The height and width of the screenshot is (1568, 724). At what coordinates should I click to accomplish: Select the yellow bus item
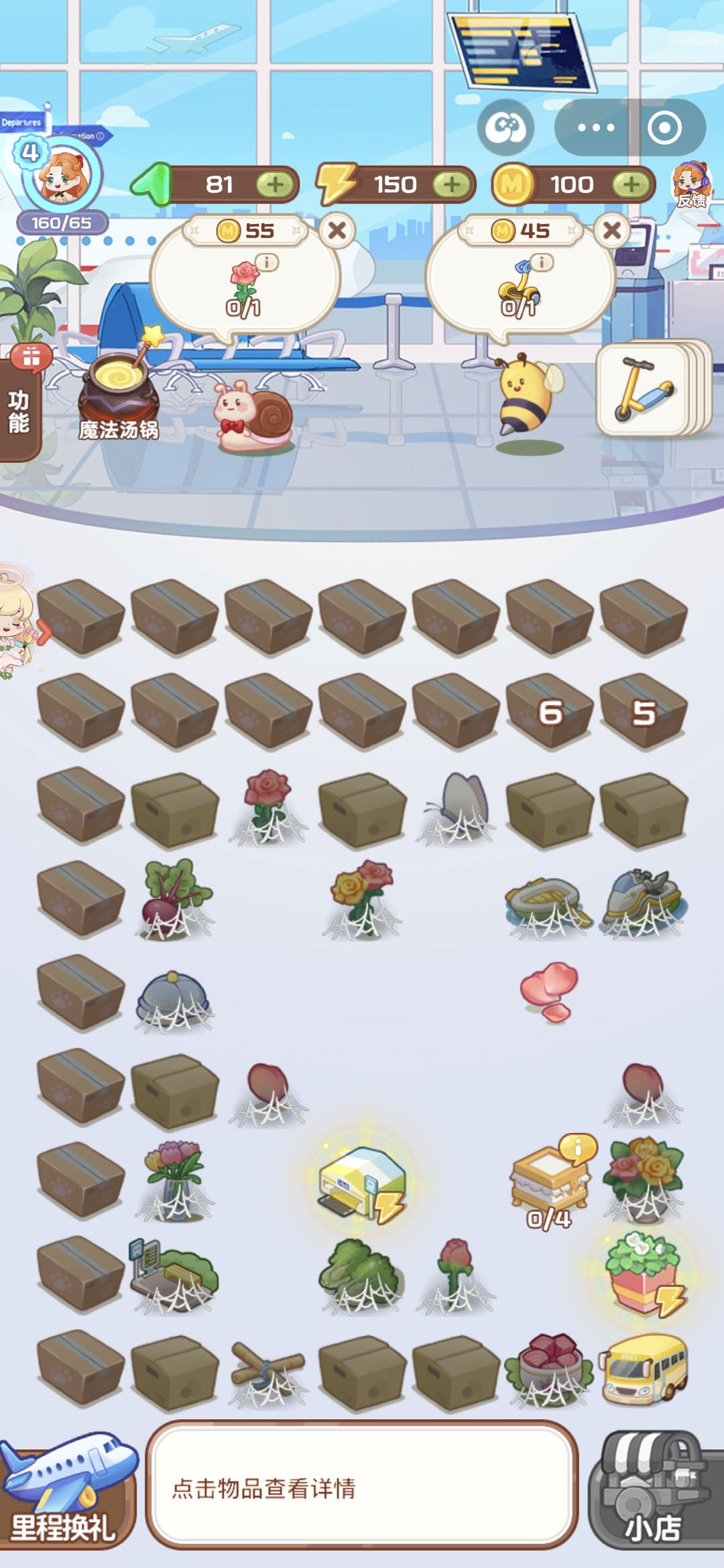(644, 1368)
